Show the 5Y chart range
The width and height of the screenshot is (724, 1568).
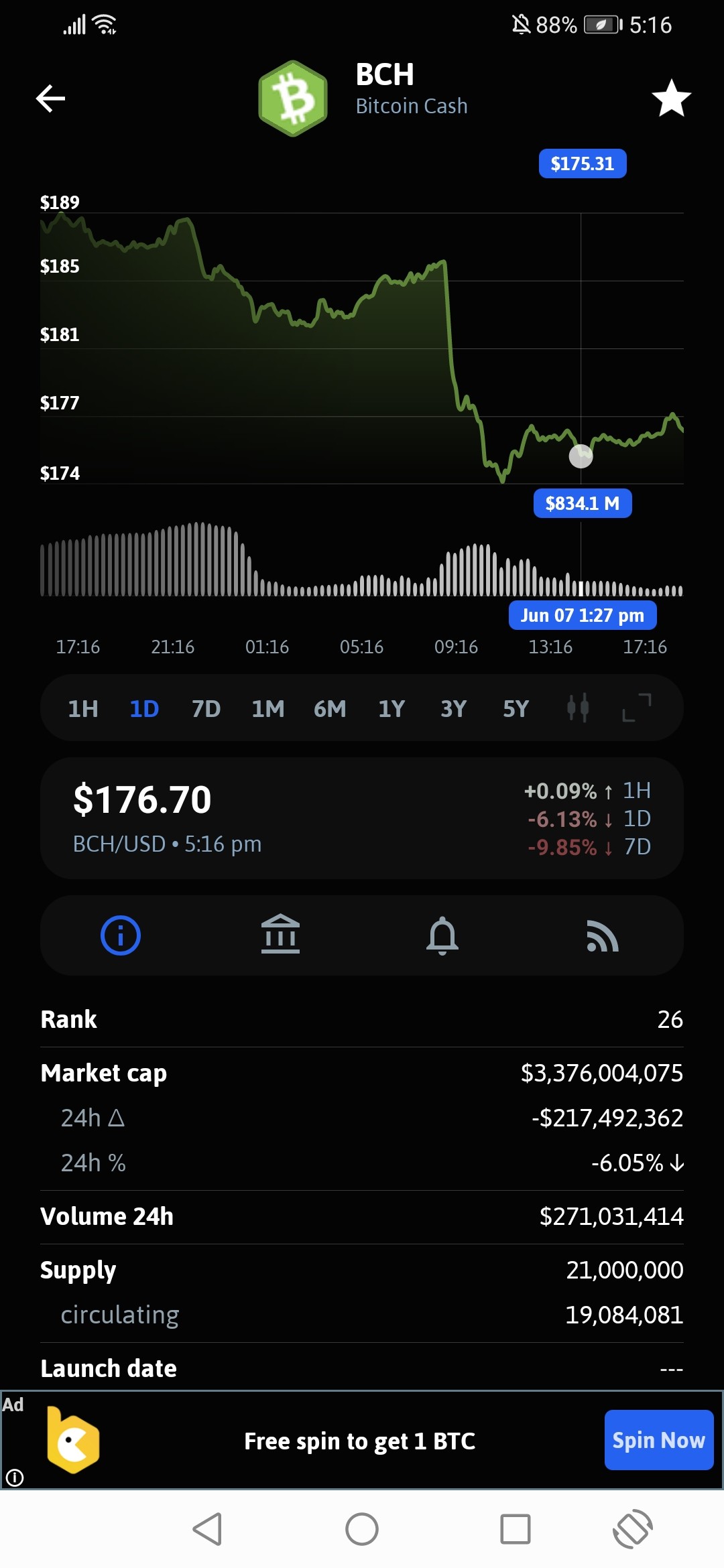click(x=516, y=708)
